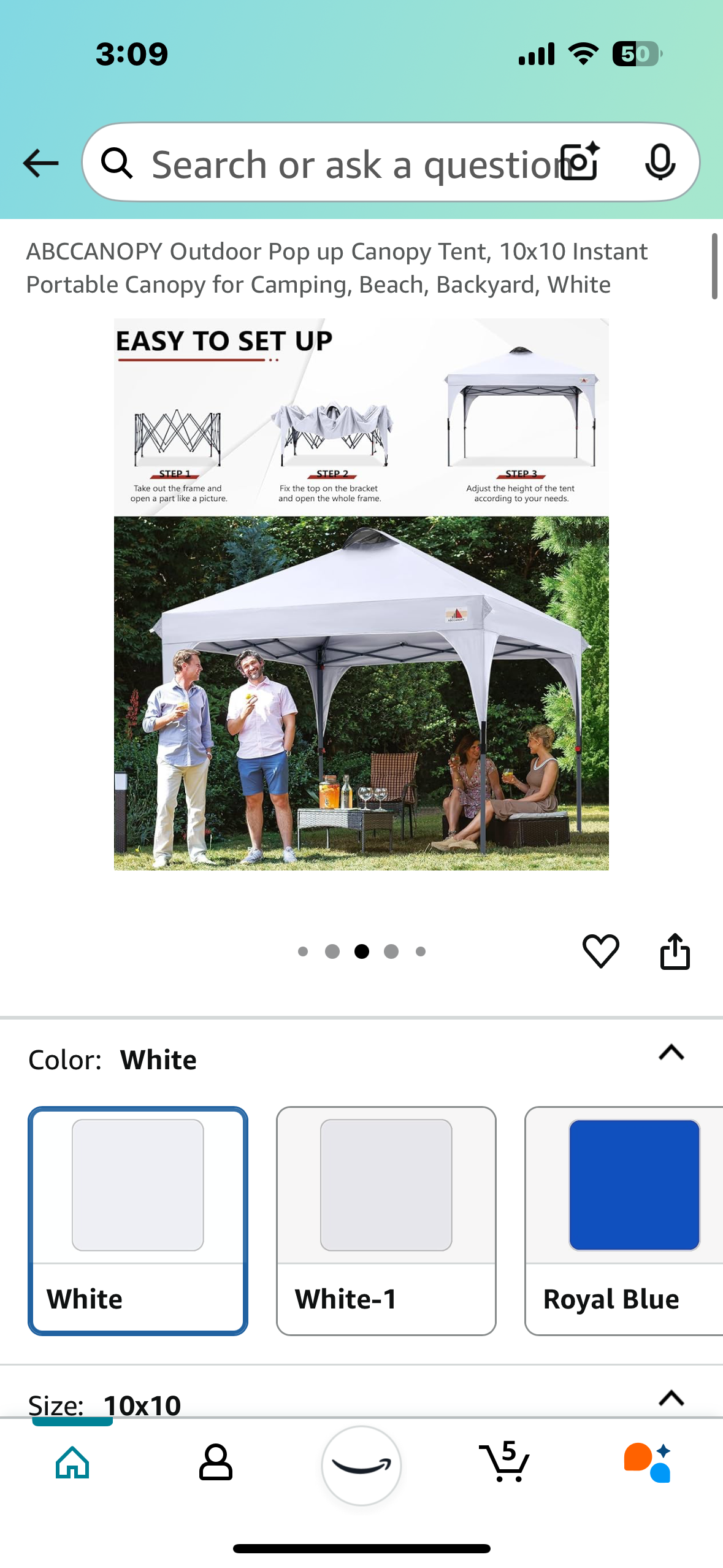Choose the White-1 color option
Screen dimensions: 723x1568
tap(386, 1220)
